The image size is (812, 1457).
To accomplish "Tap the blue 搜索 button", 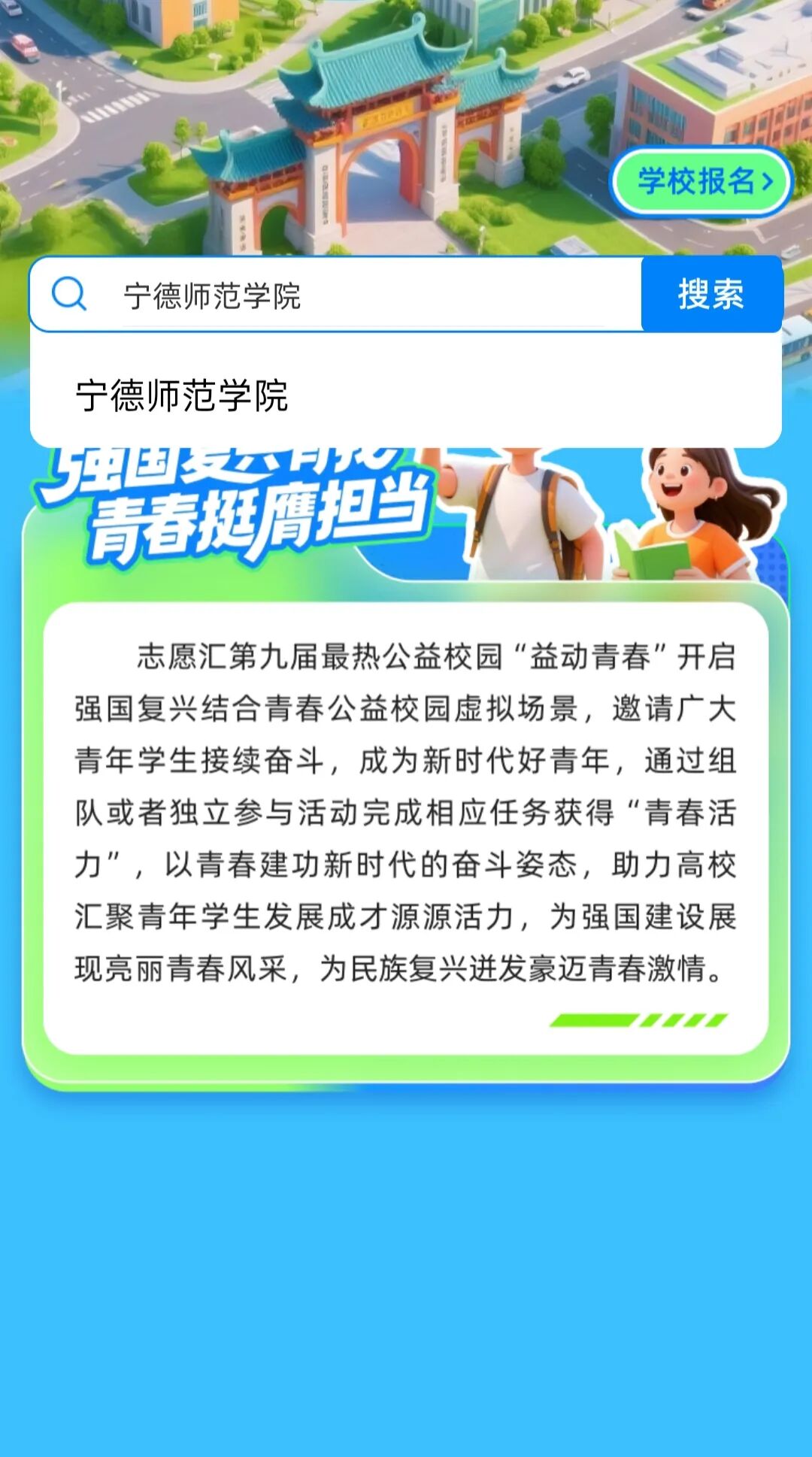I will 711,294.
